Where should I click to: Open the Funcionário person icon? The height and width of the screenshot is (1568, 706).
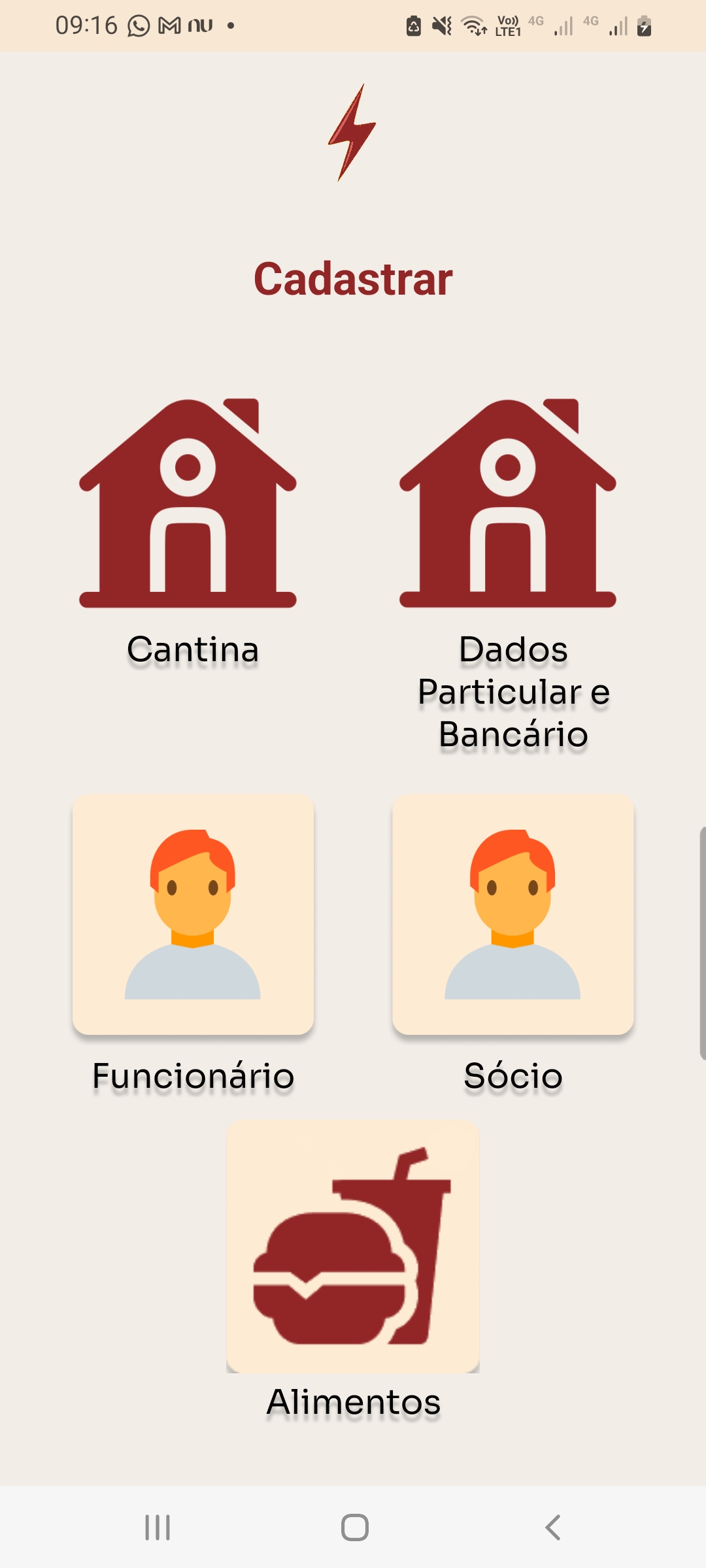[x=193, y=915]
